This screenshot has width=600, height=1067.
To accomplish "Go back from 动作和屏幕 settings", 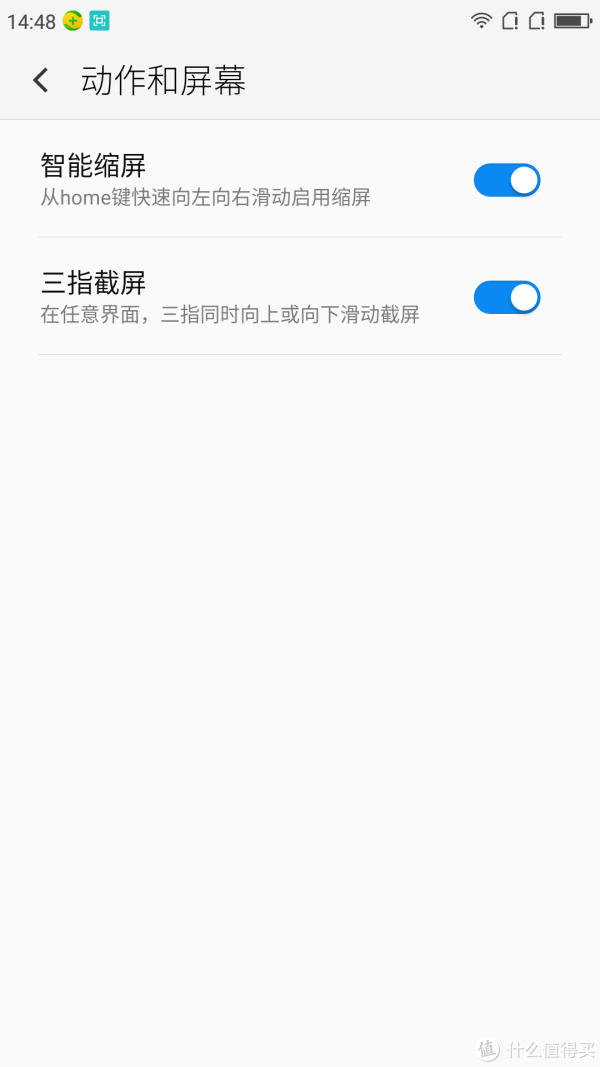I will pos(41,80).
